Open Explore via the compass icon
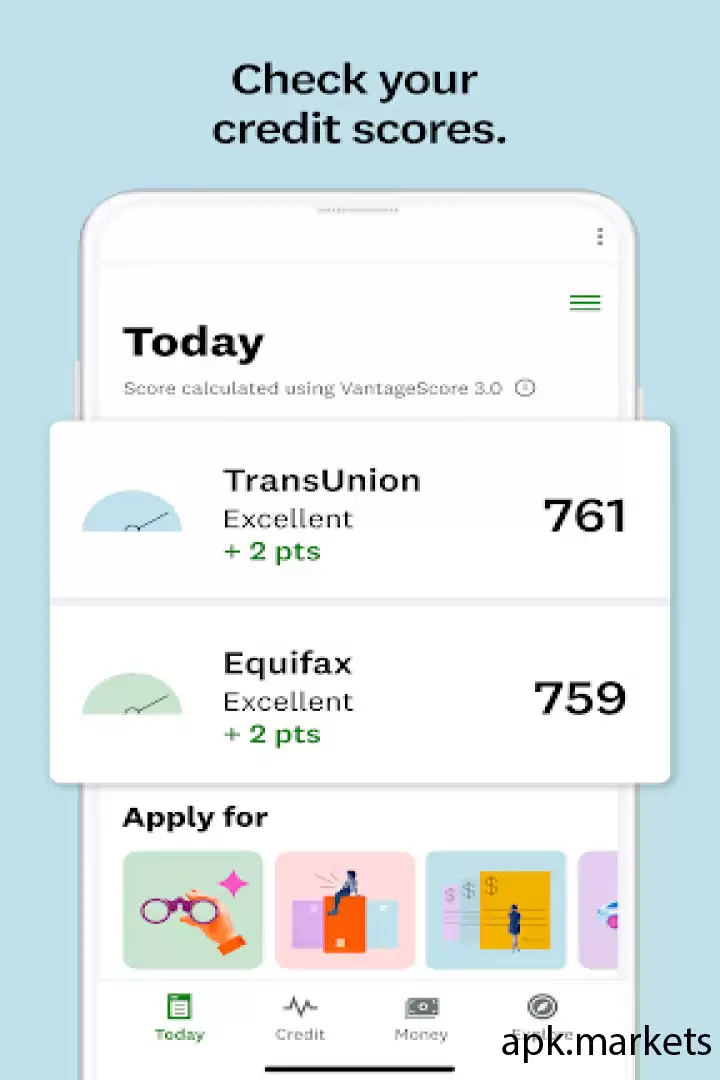Image resolution: width=720 pixels, height=1080 pixels. 542,1005
